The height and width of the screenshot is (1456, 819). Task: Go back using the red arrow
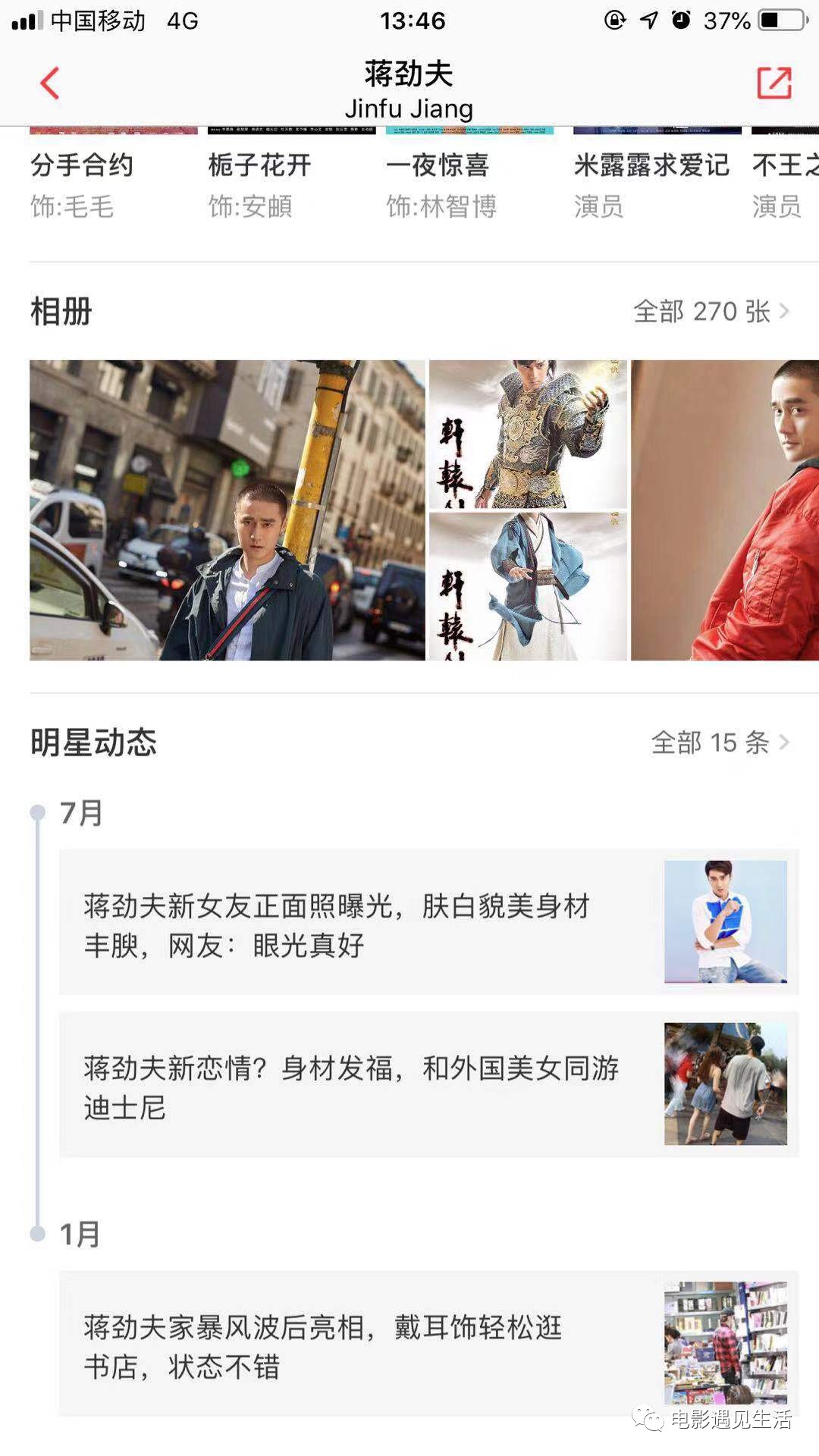coord(50,83)
